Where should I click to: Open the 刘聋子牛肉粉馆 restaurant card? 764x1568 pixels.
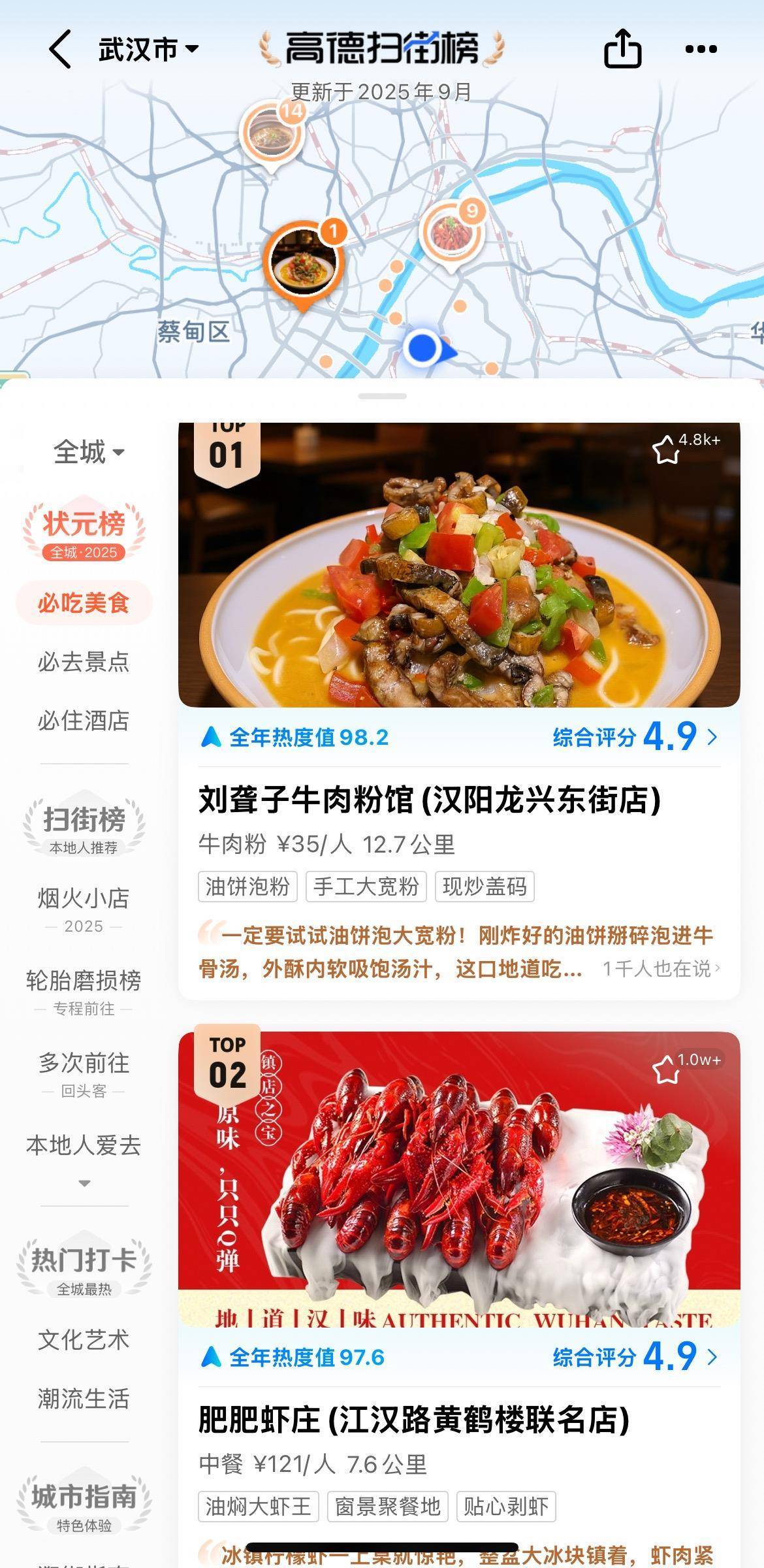[429, 800]
